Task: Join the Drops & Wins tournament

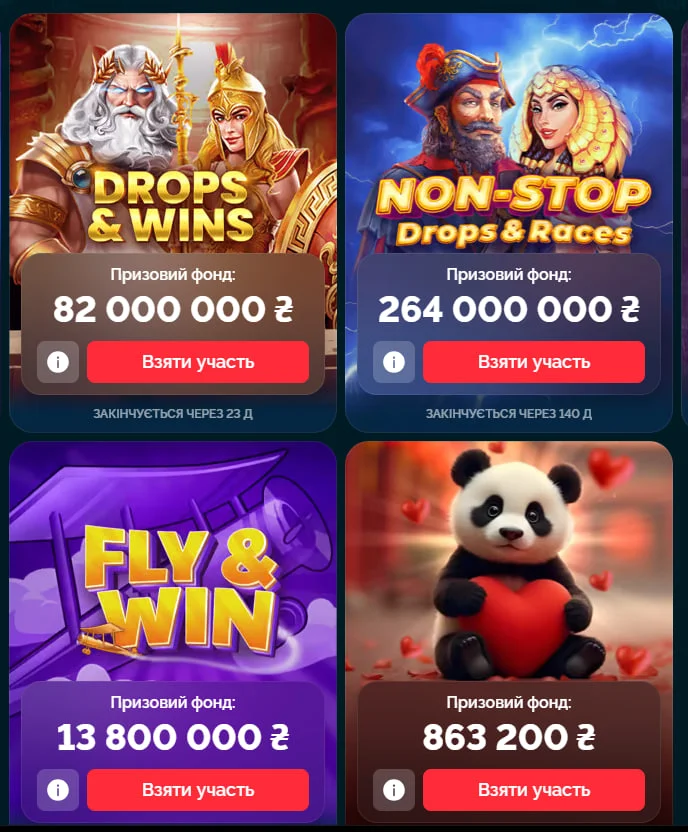Action: [197, 362]
